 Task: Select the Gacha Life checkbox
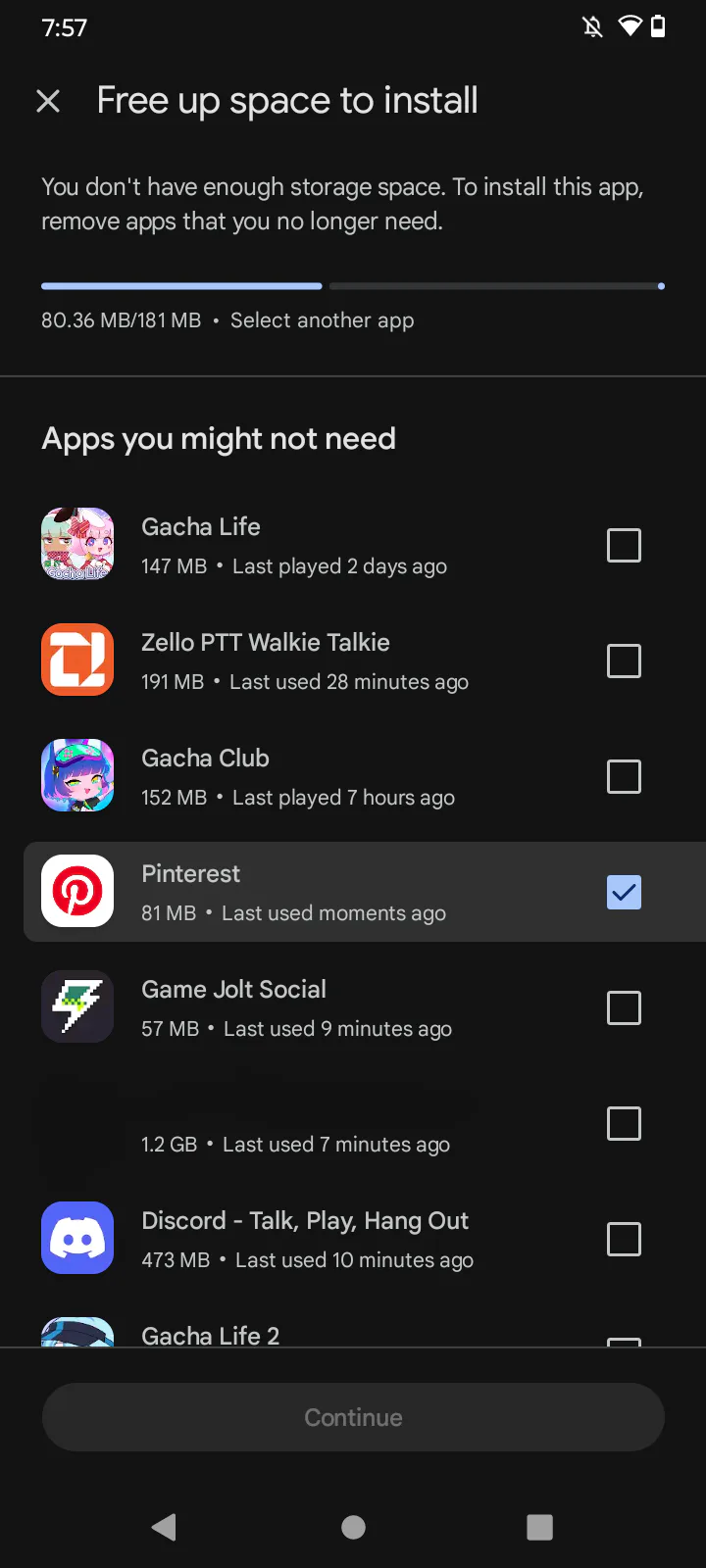point(624,545)
